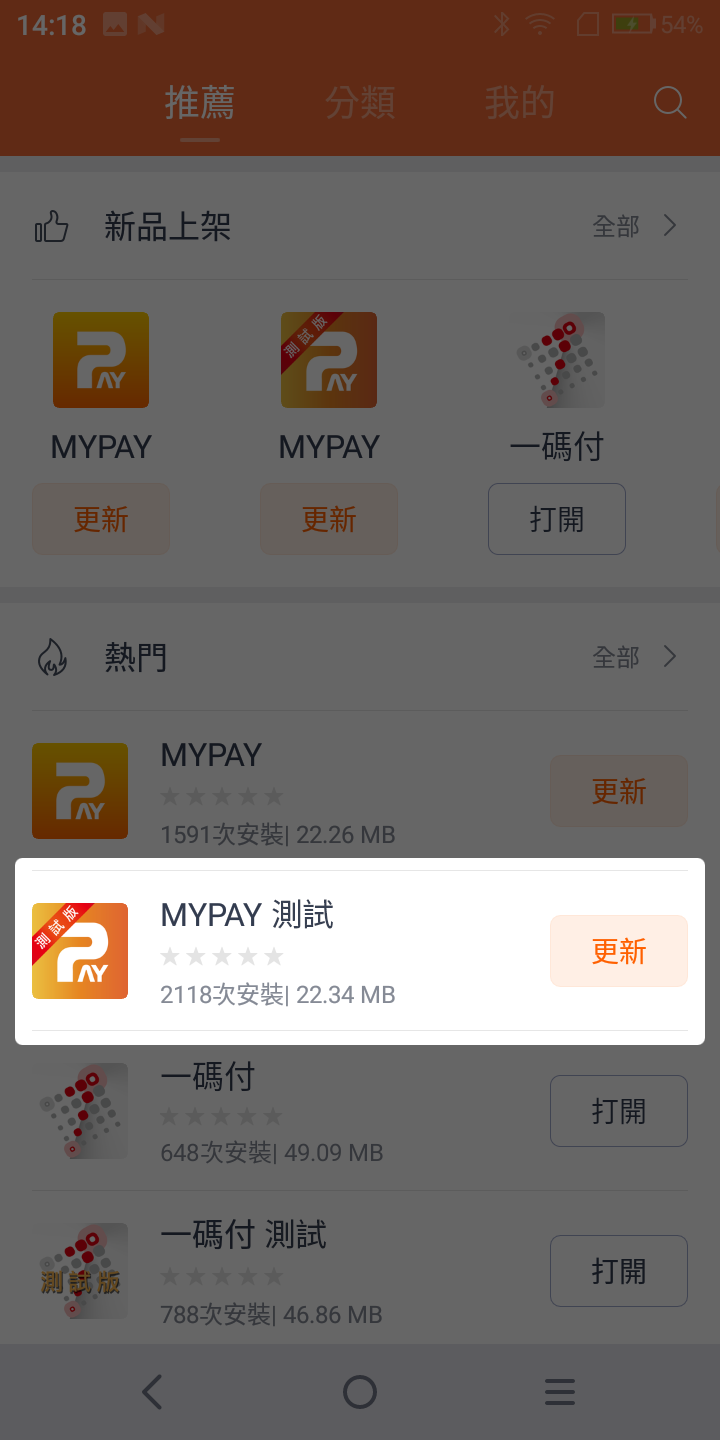Update MYPAY with 1591次安裝
The height and width of the screenshot is (1440, 720).
618,791
